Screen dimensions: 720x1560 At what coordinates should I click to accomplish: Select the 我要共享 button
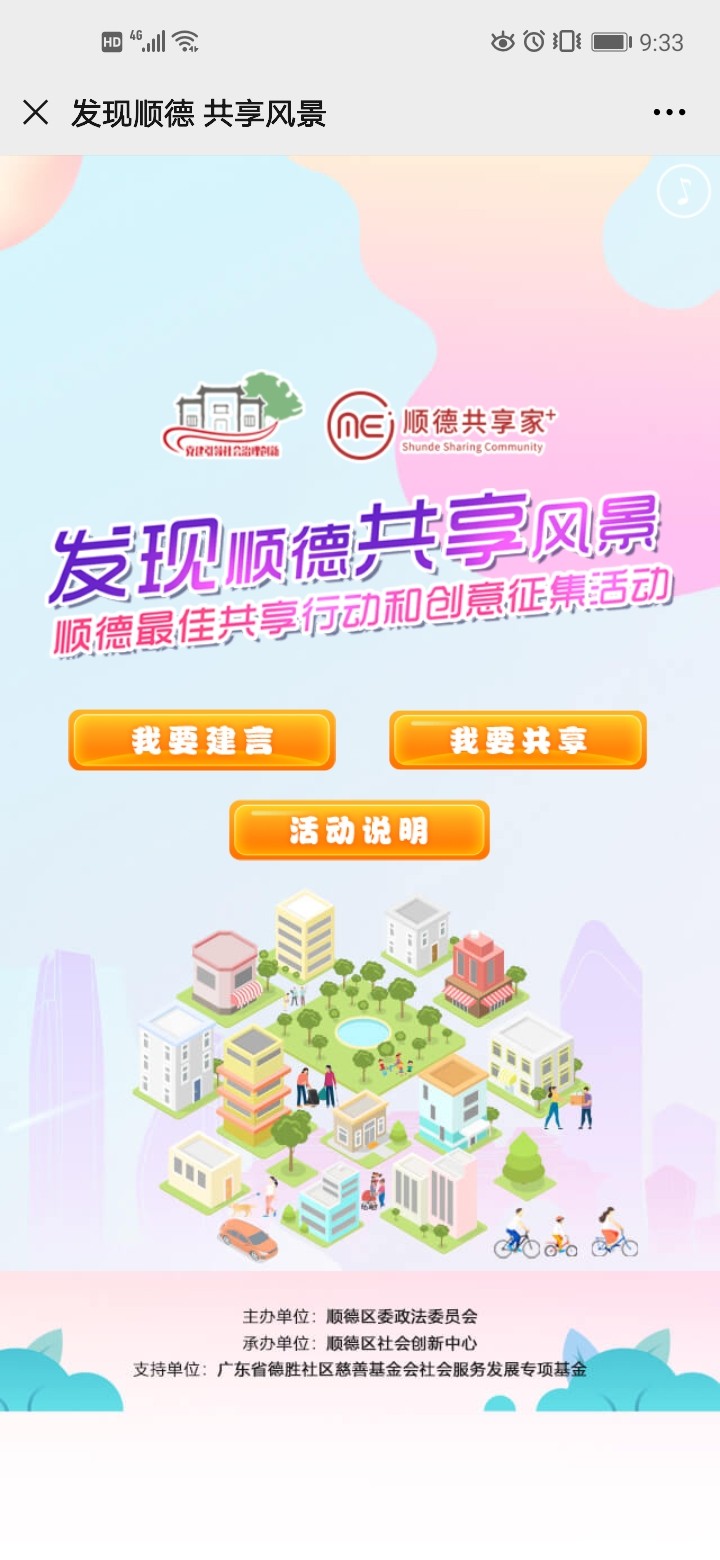pos(518,740)
